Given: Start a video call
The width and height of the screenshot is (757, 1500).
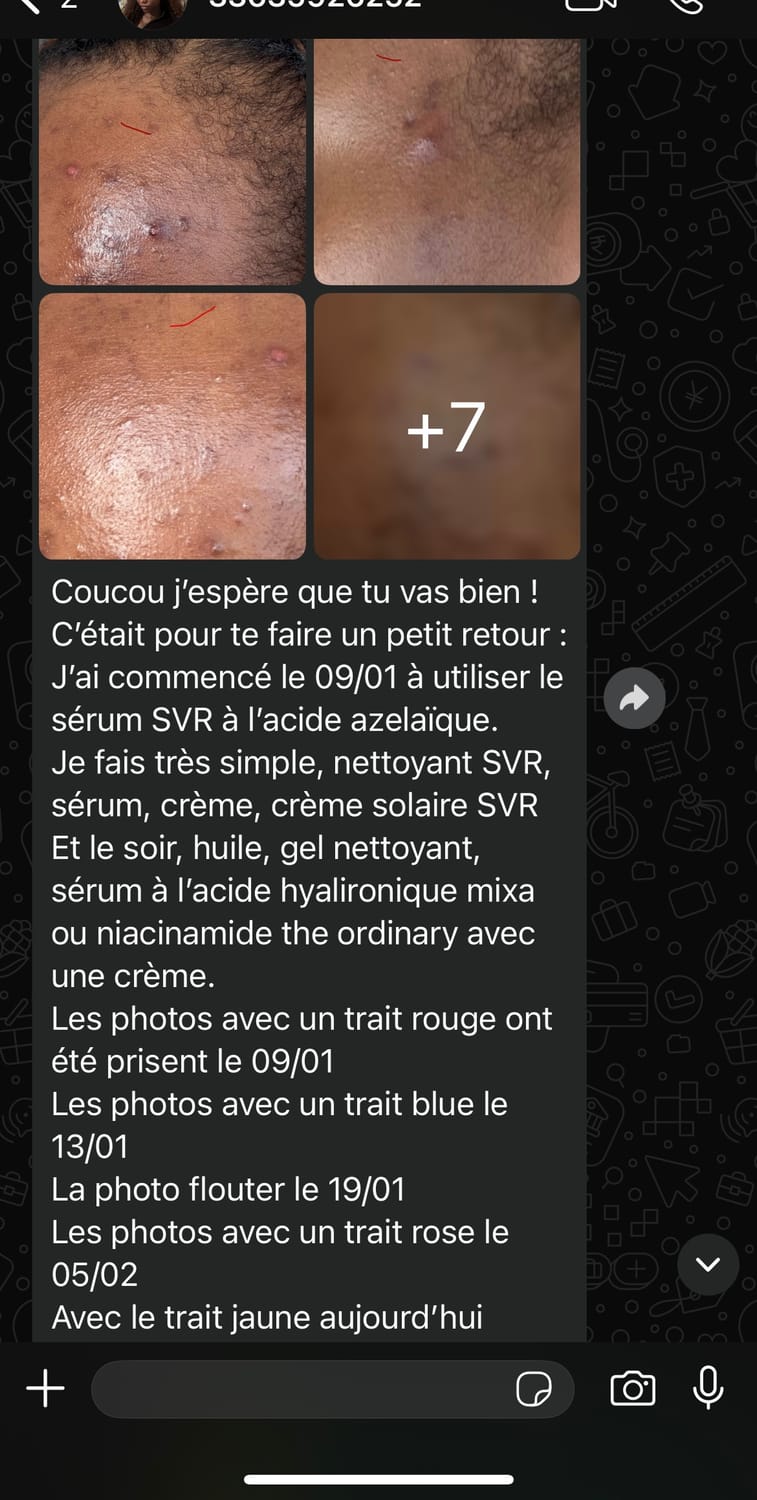Looking at the screenshot, I should pyautogui.click(x=592, y=5).
